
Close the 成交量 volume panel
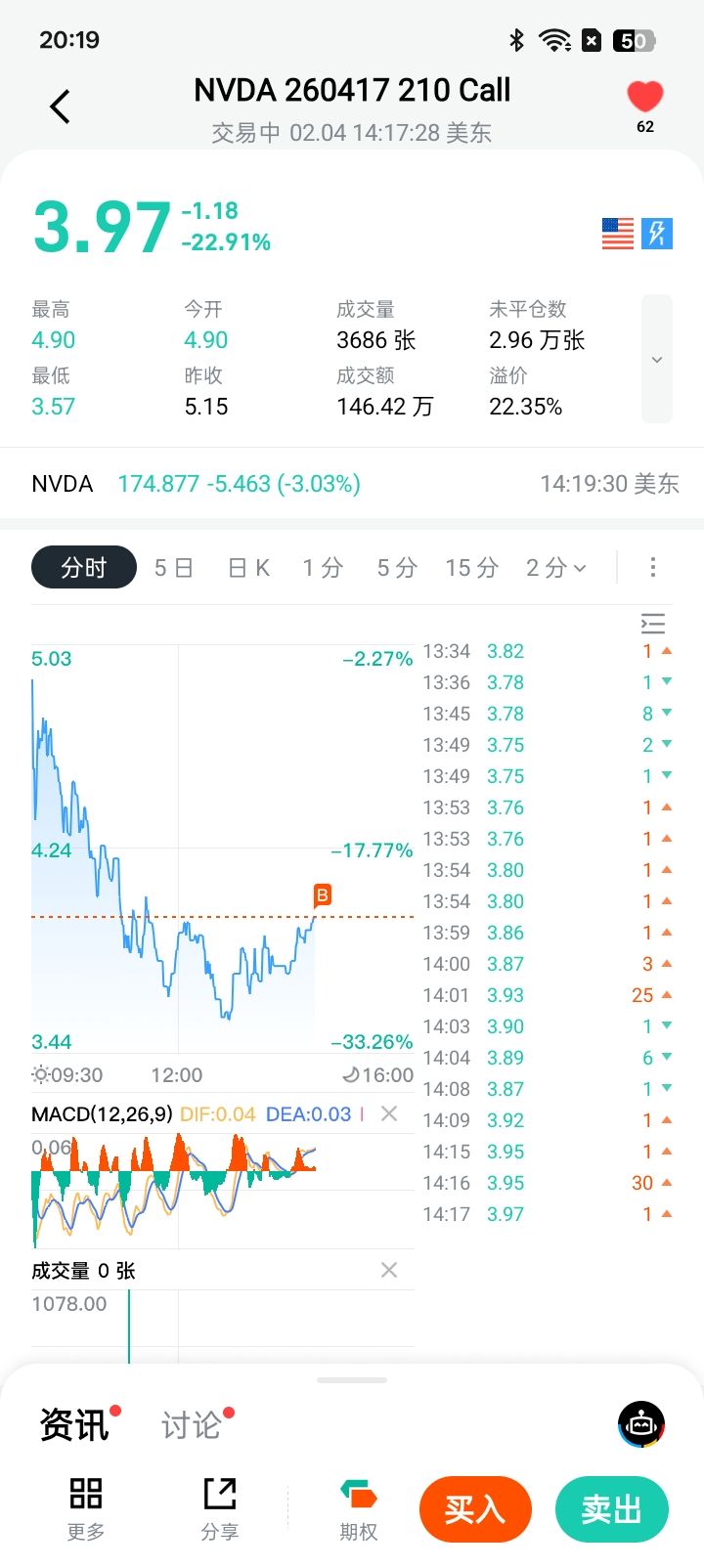click(389, 1270)
